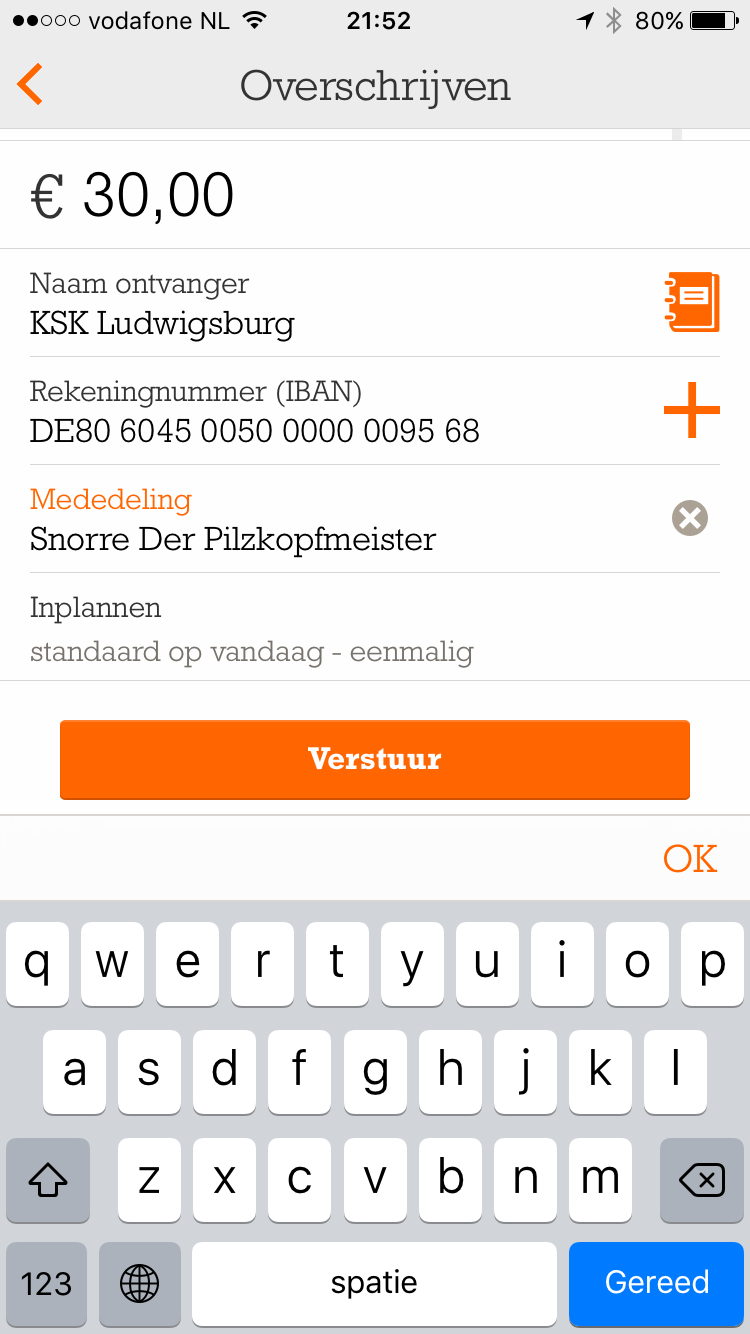Open the address book icon
The width and height of the screenshot is (750, 1334).
coord(691,302)
